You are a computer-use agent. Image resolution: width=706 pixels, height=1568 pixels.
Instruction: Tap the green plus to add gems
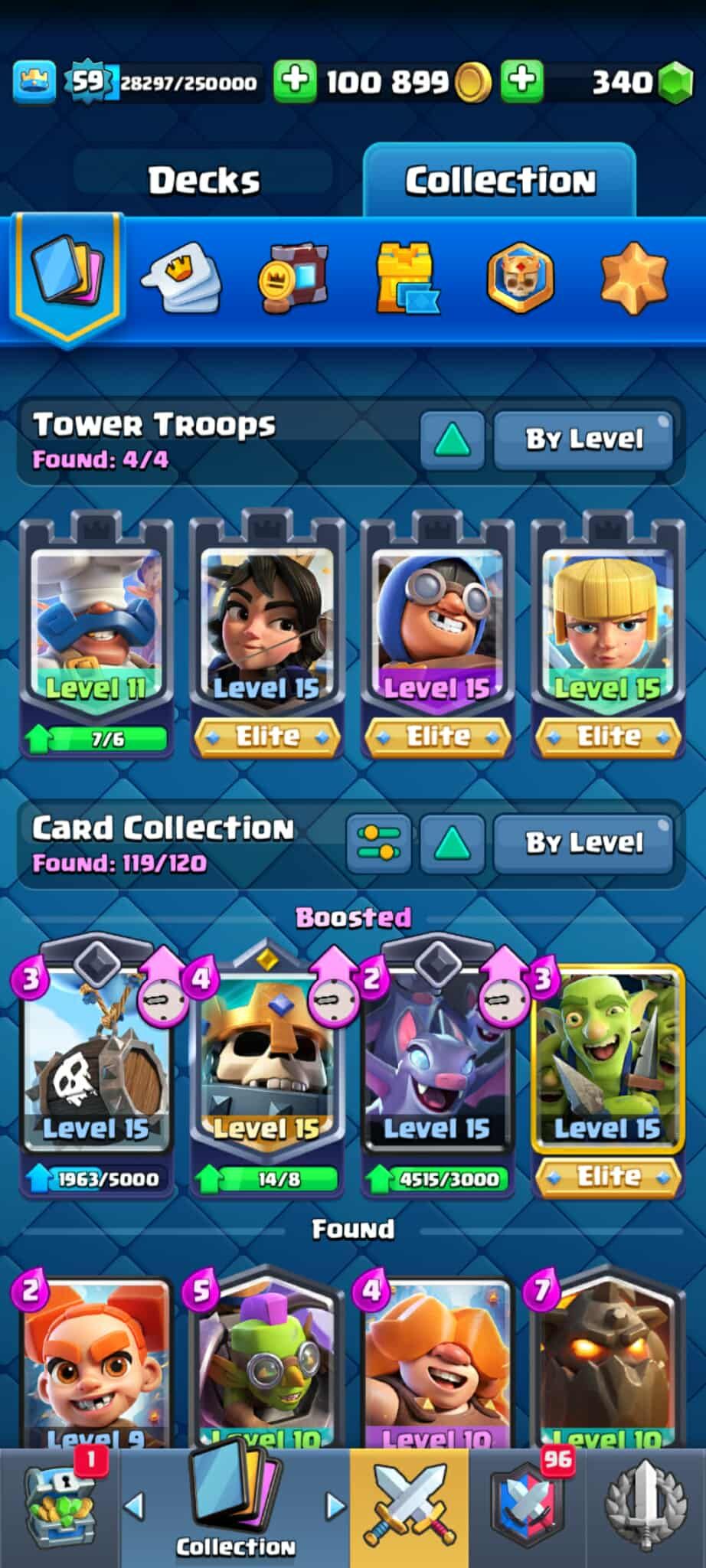point(522,80)
